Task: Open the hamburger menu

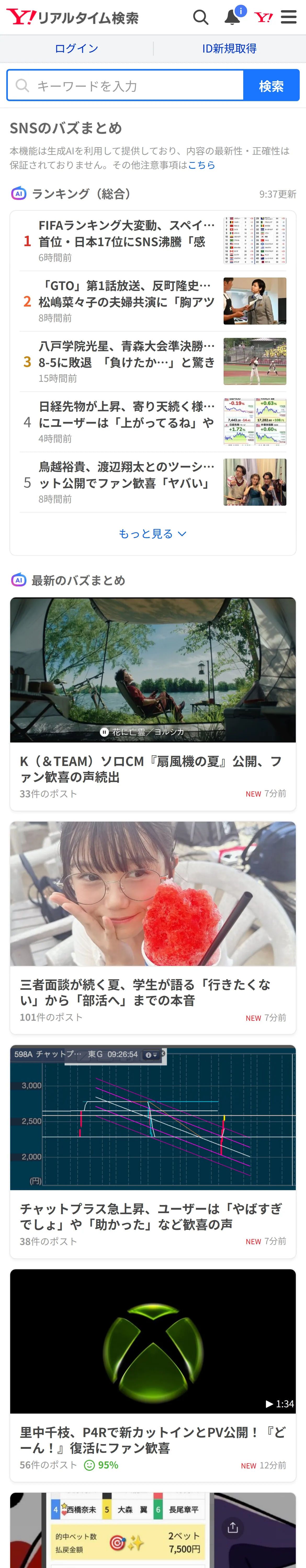Action: coord(289,17)
